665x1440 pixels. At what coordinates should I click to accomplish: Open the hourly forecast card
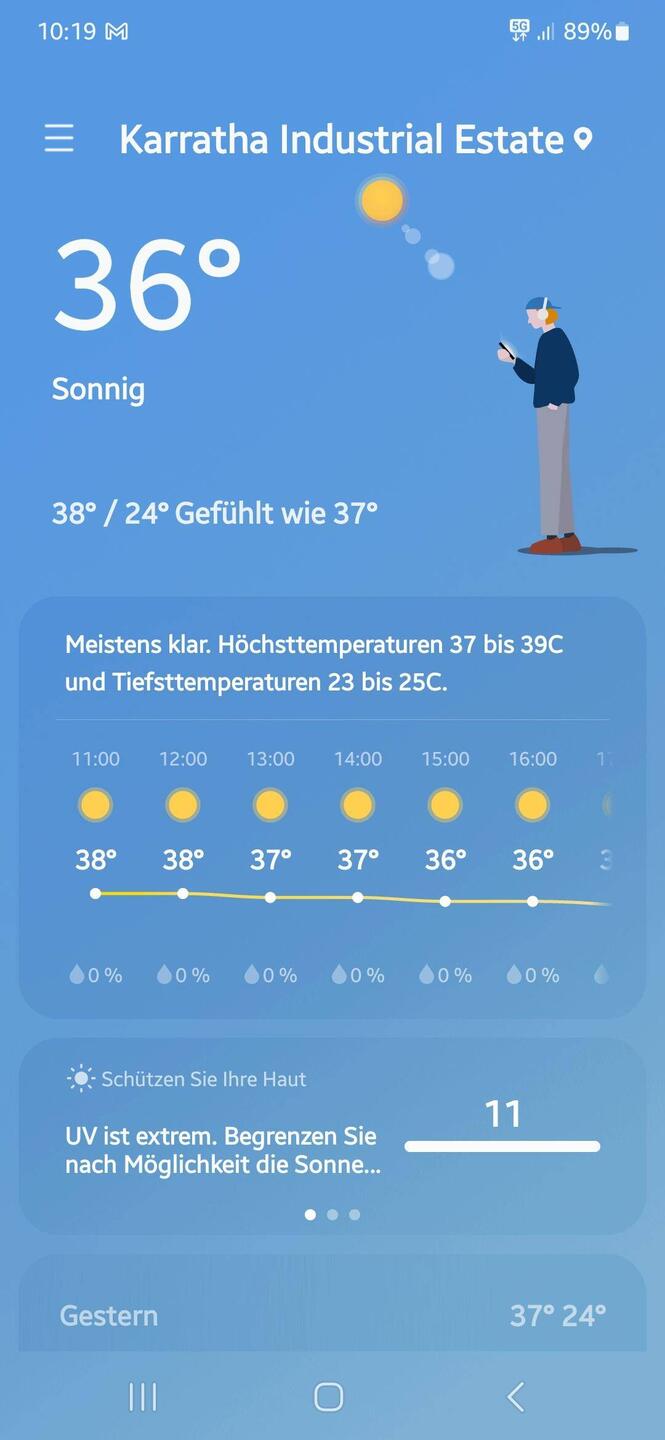coord(332,860)
